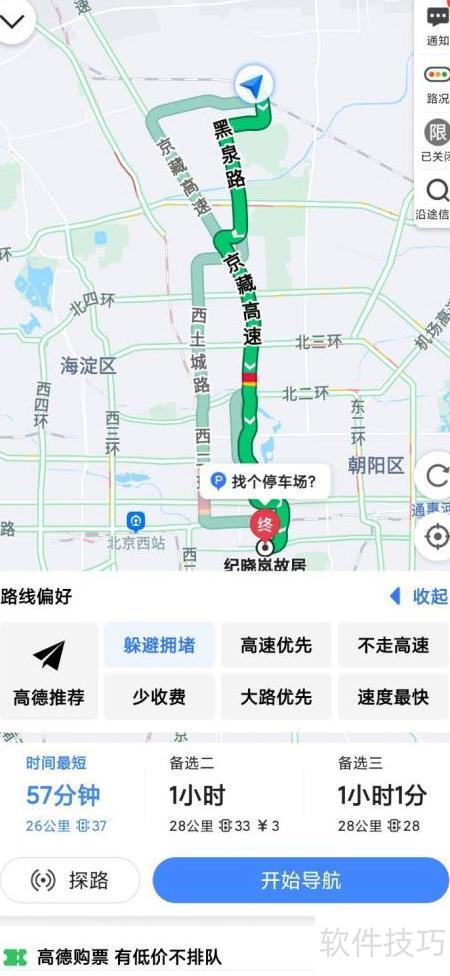Select the 高德推荐 preference

[x=49, y=671]
